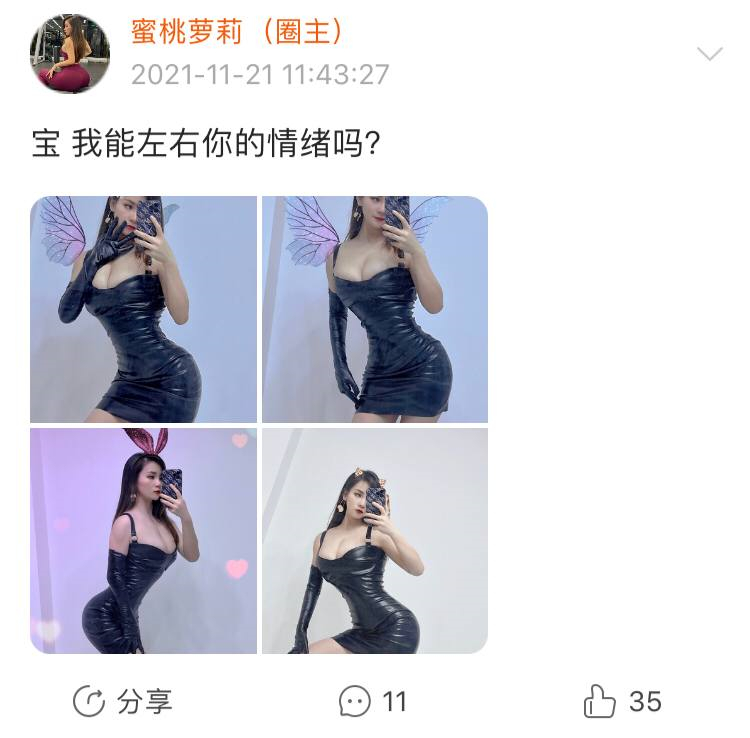Expand the post options chevron
The width and height of the screenshot is (750, 738).
pos(709,54)
